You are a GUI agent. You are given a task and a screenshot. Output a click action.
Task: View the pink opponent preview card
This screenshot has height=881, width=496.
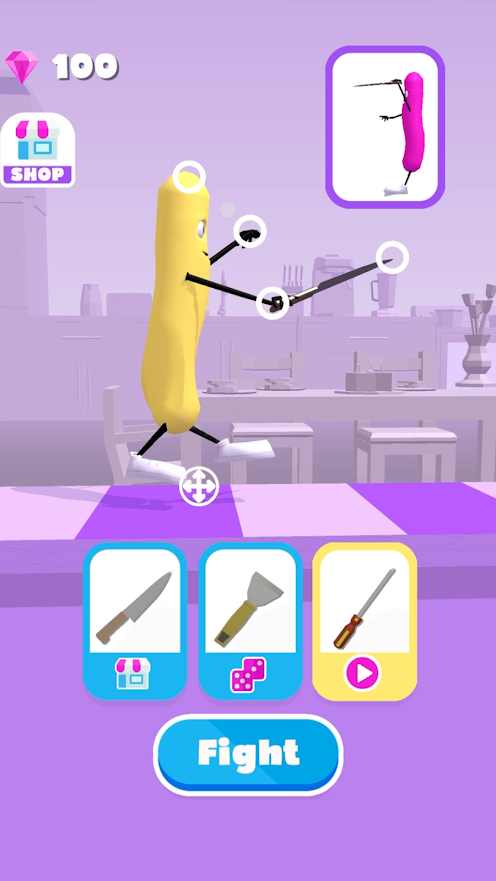pos(385,127)
